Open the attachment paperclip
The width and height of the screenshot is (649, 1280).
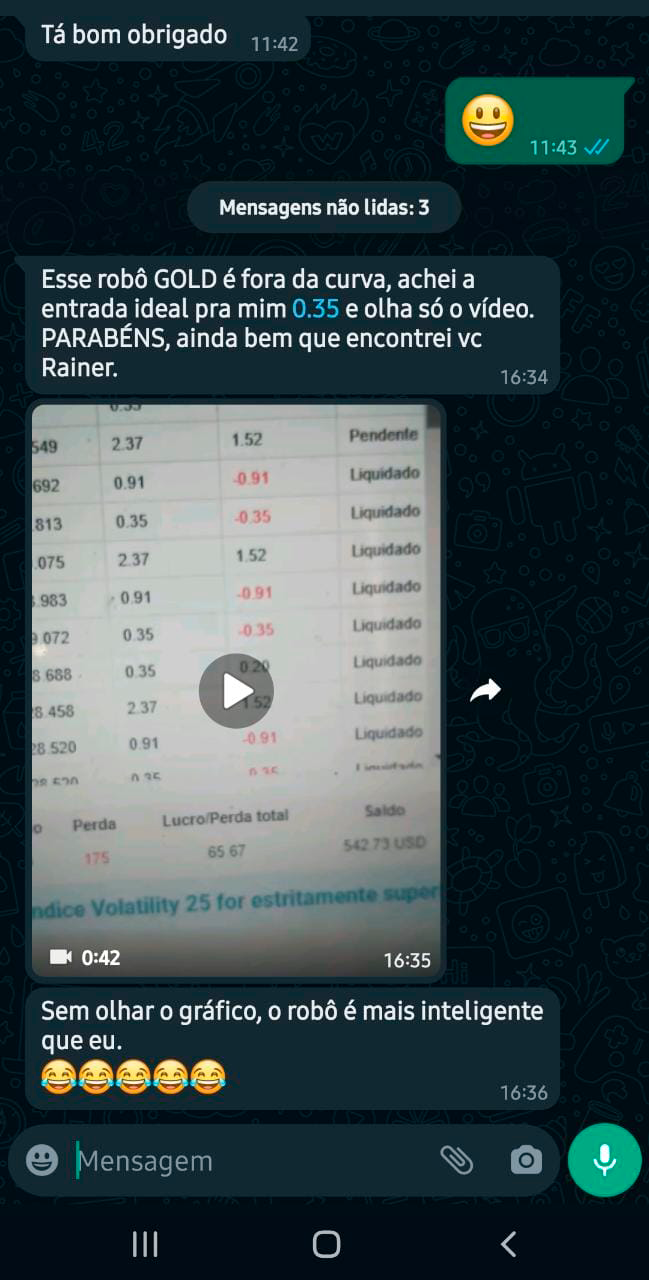click(456, 1160)
